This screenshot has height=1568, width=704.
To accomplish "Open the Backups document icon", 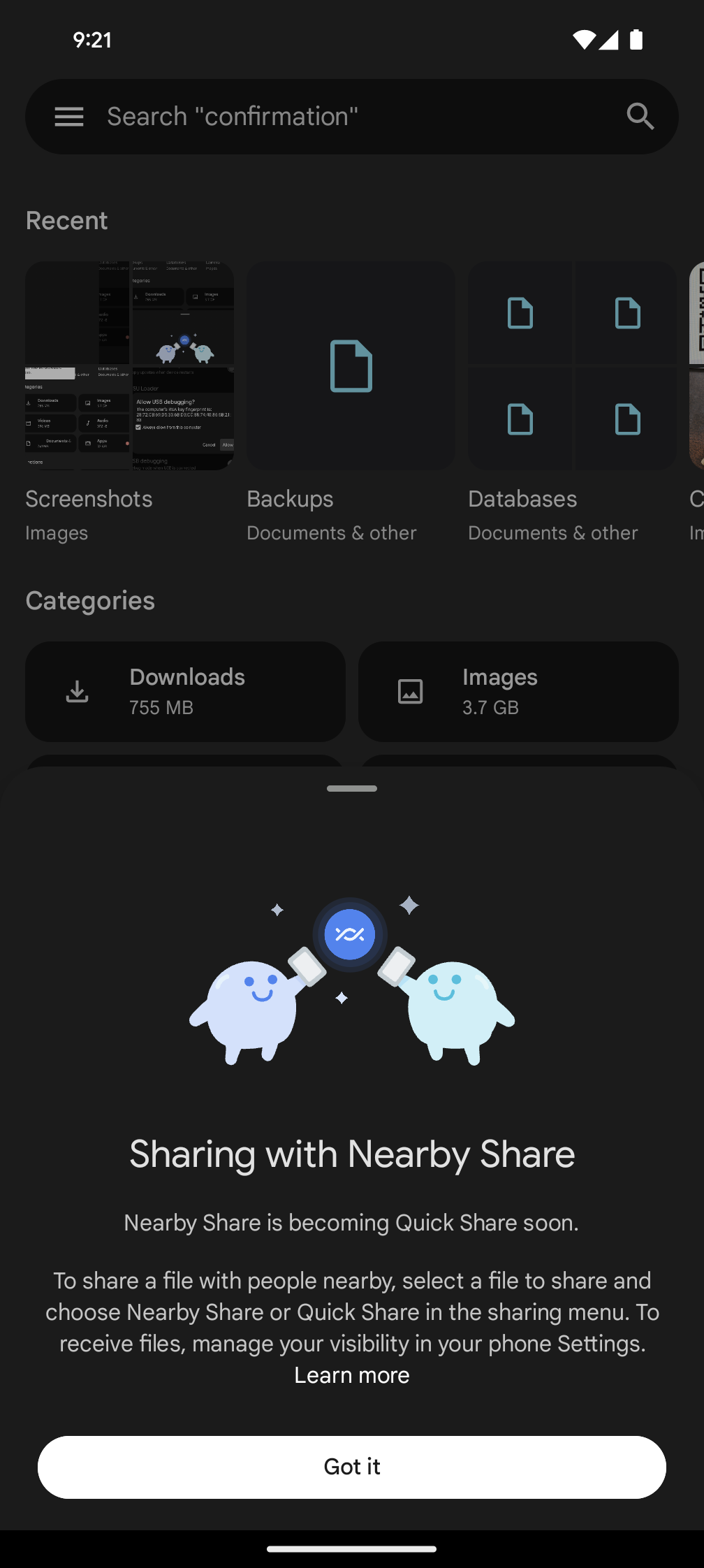I will tap(350, 365).
